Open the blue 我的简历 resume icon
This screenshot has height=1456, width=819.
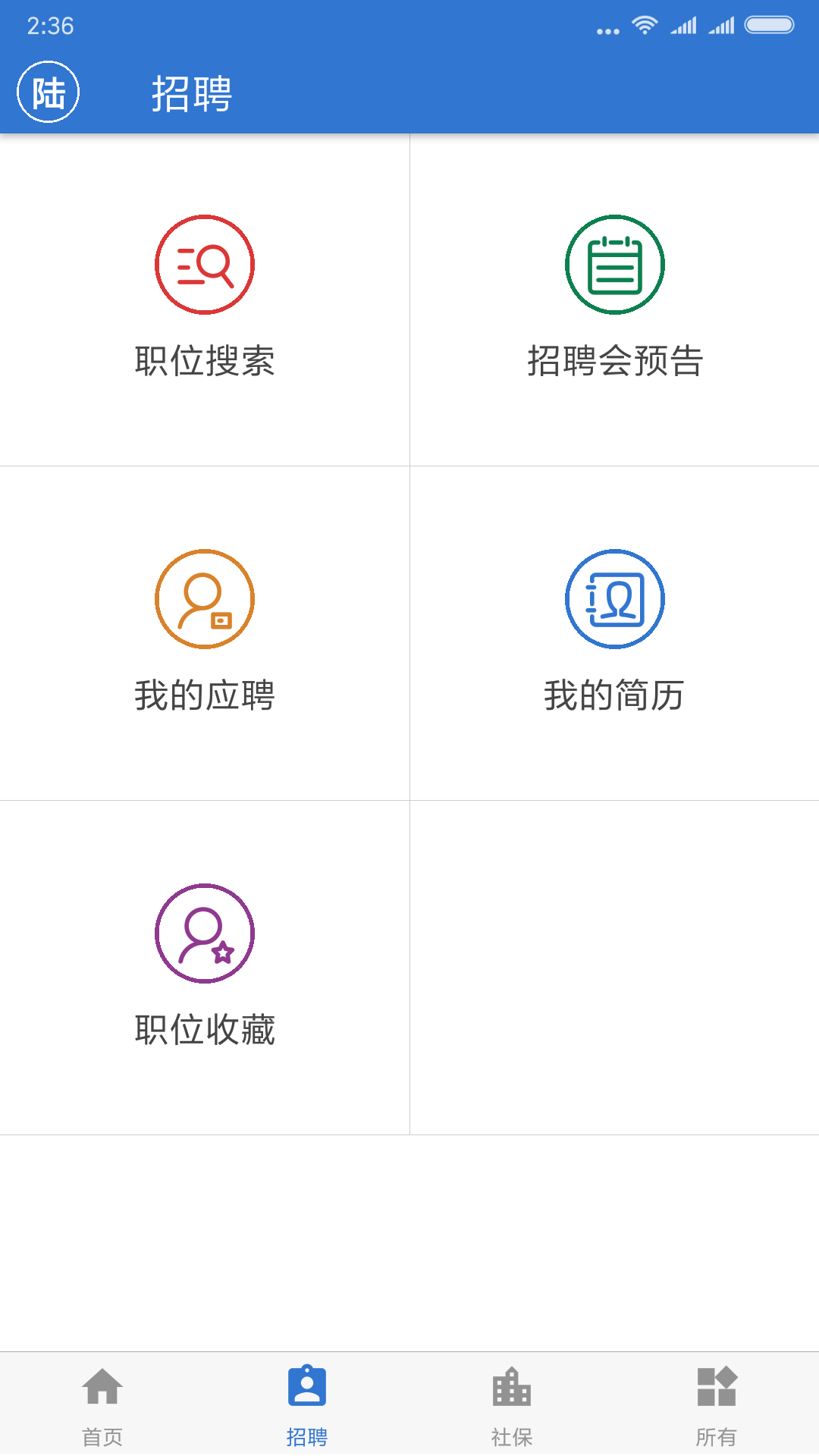coord(614,599)
